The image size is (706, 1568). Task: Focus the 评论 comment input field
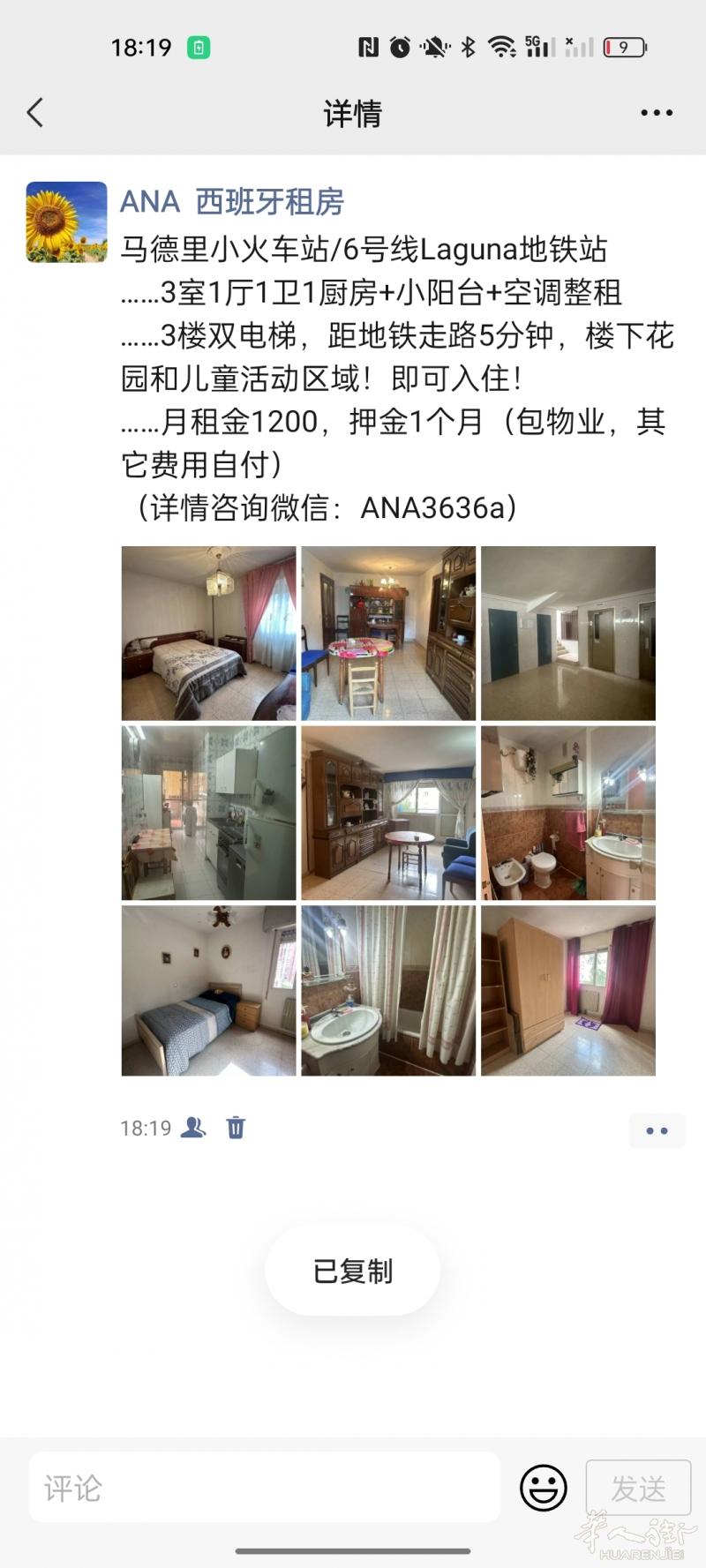(265, 1488)
